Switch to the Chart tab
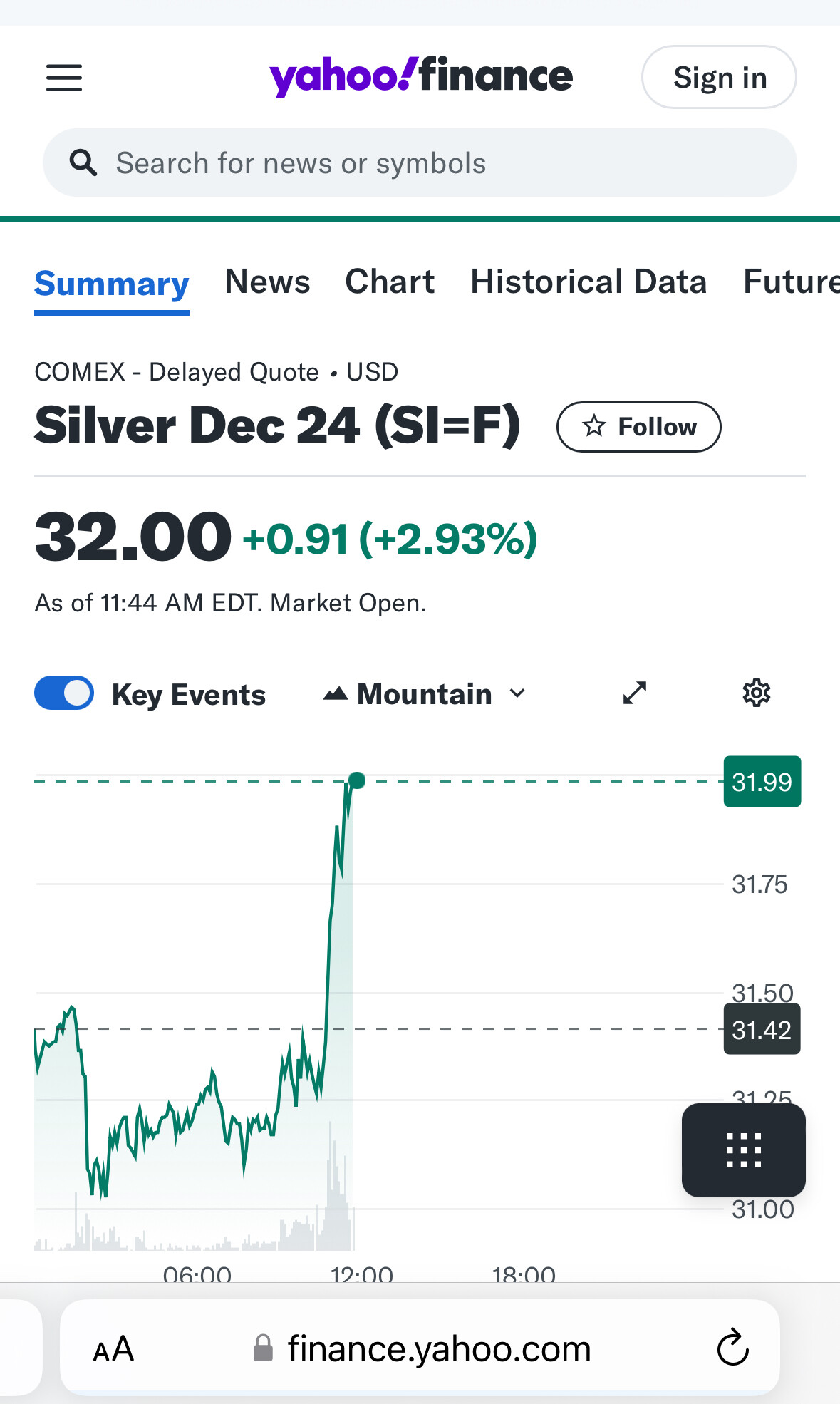The image size is (840, 1404). [390, 282]
